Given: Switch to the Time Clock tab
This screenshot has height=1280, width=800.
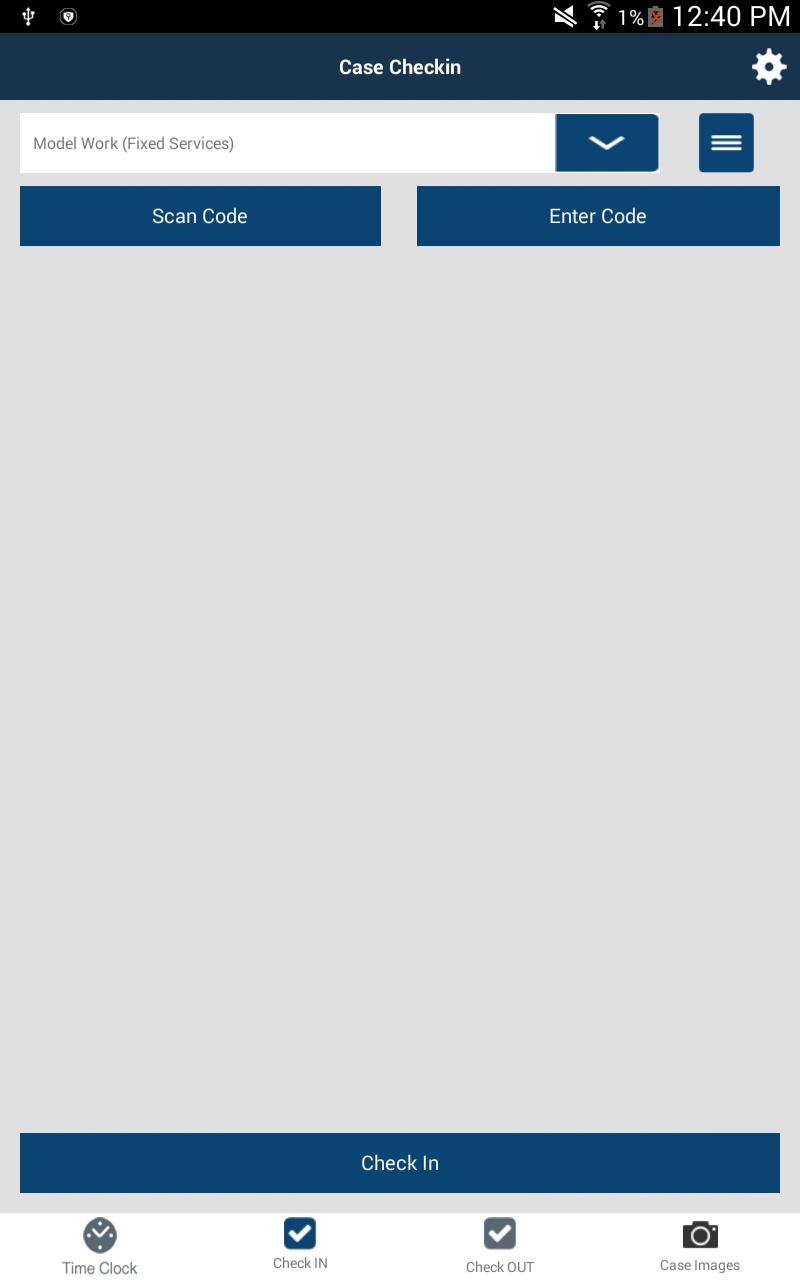Looking at the screenshot, I should tap(100, 1247).
